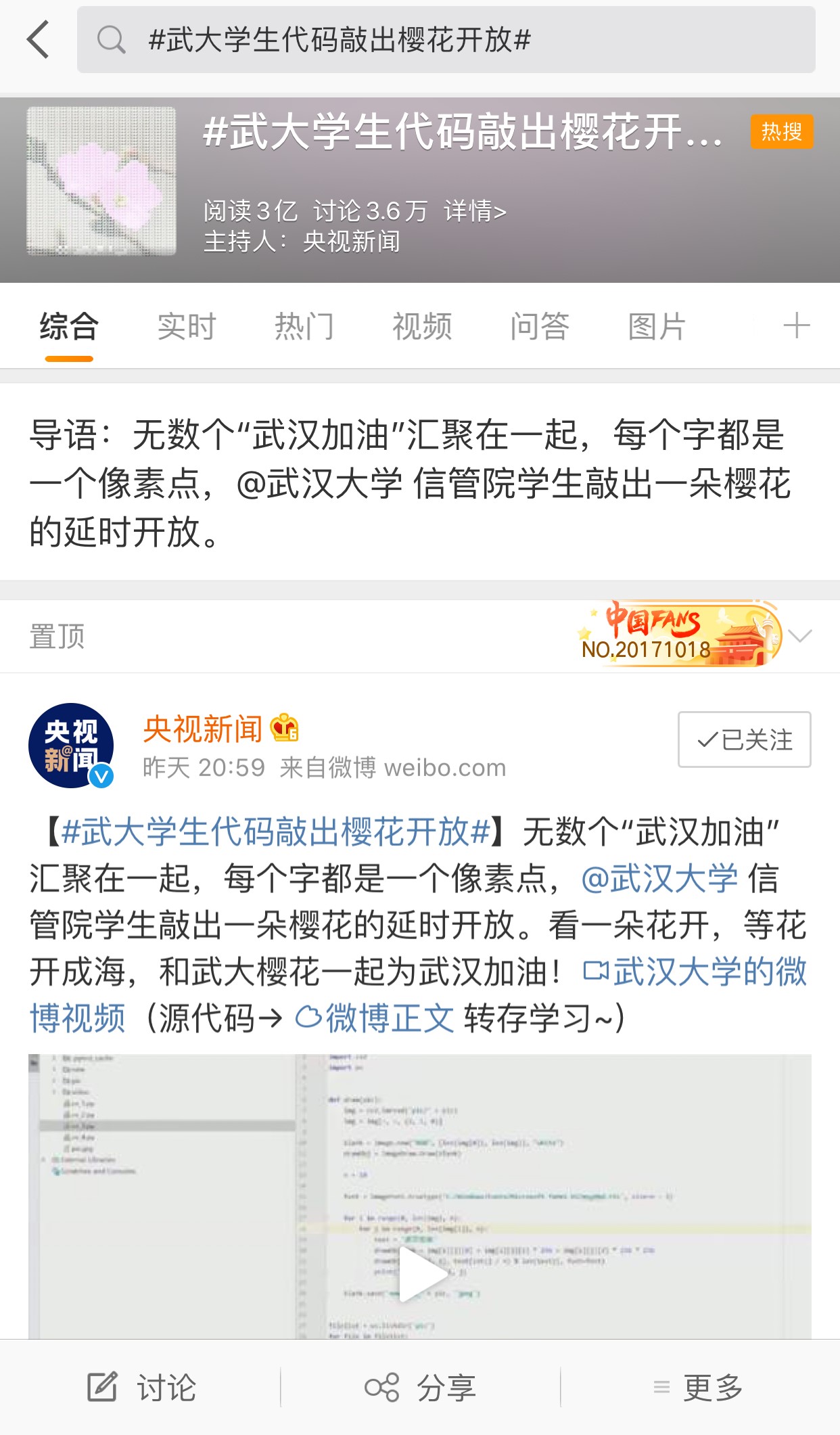Switch to the 视频 tab
Screen dimensions: 840x1435
click(x=422, y=327)
